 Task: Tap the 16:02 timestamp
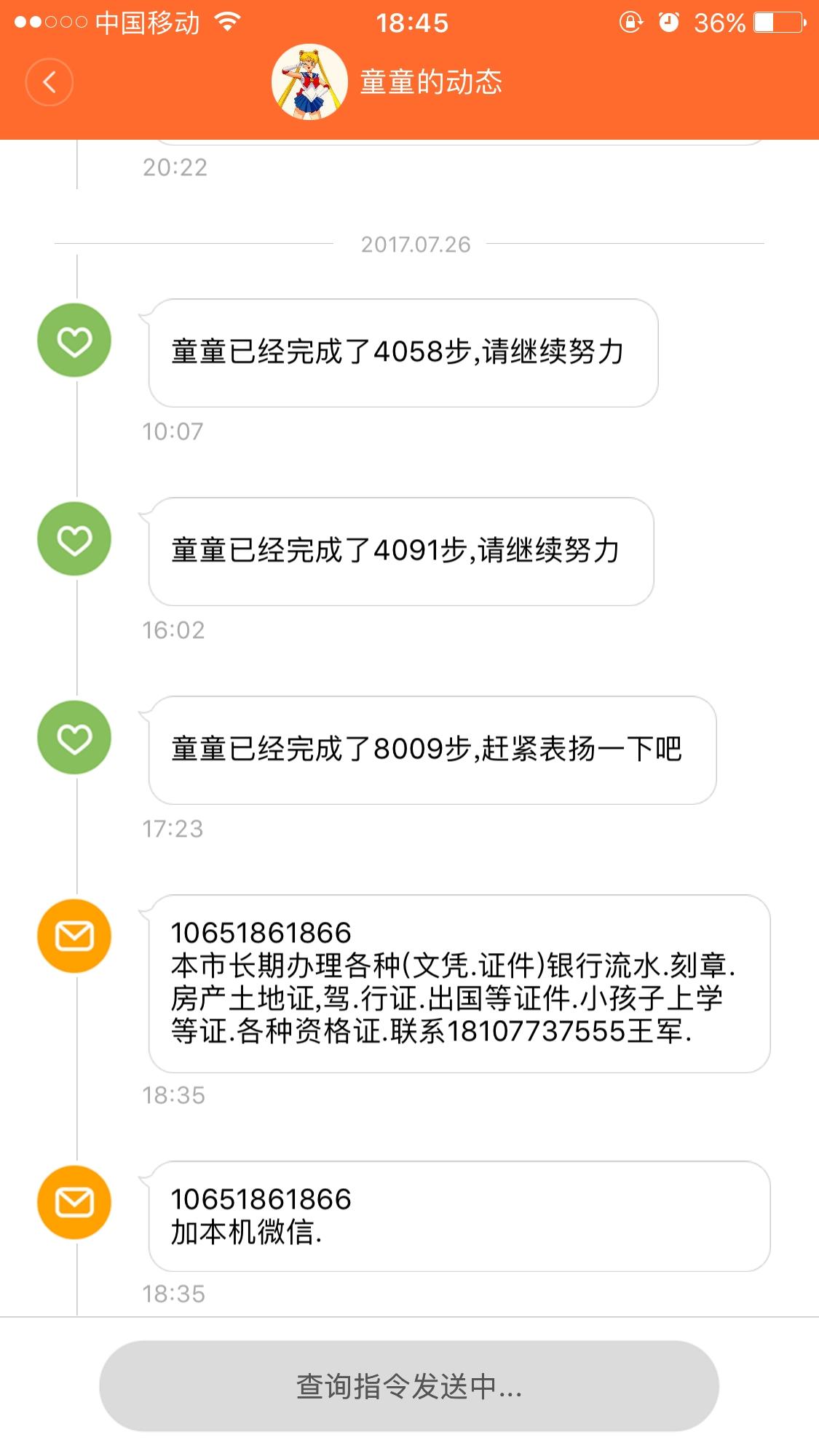pos(172,630)
